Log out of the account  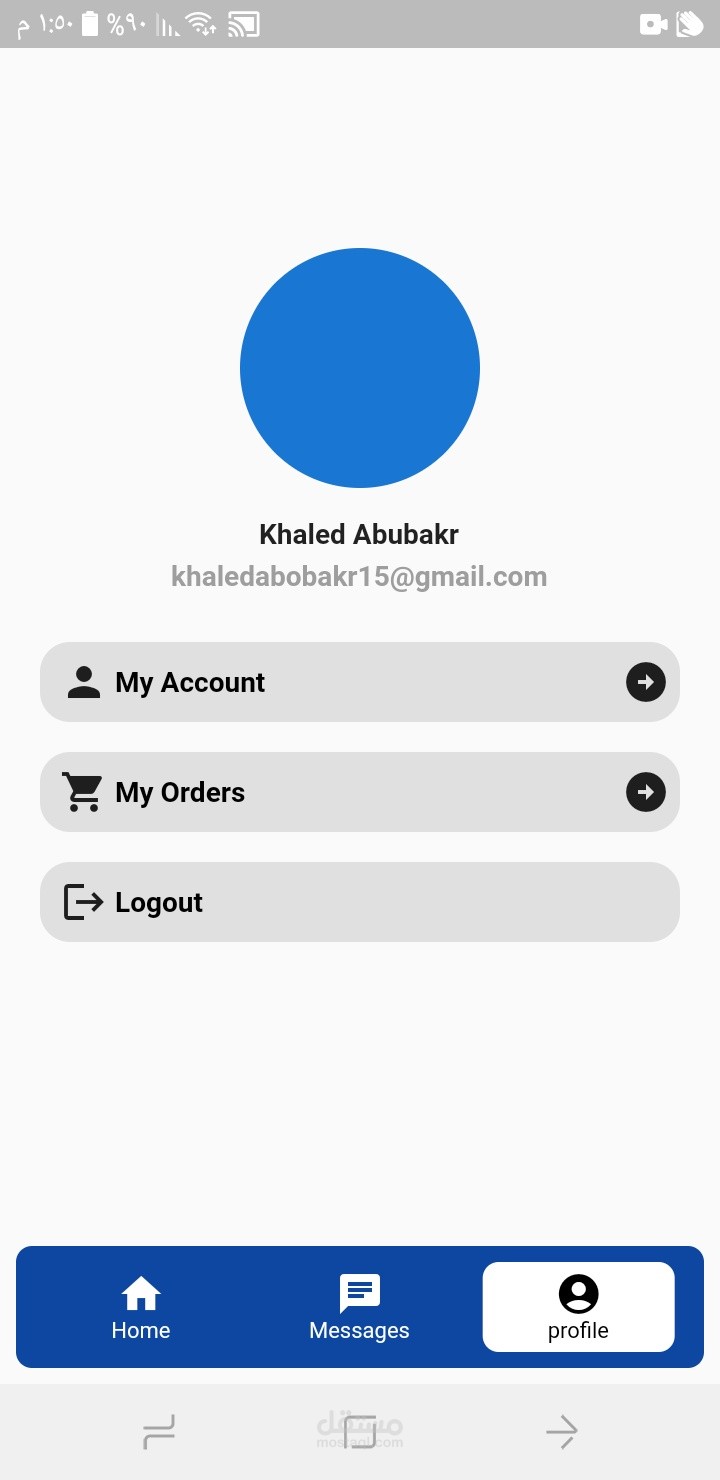click(360, 902)
